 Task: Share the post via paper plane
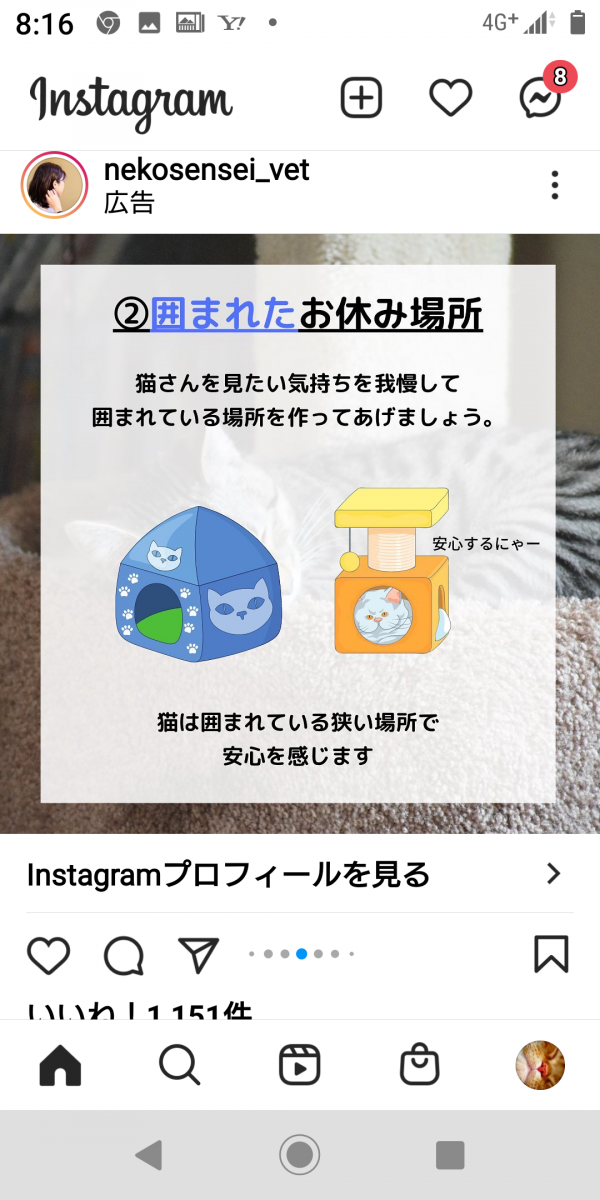pyautogui.click(x=198, y=955)
